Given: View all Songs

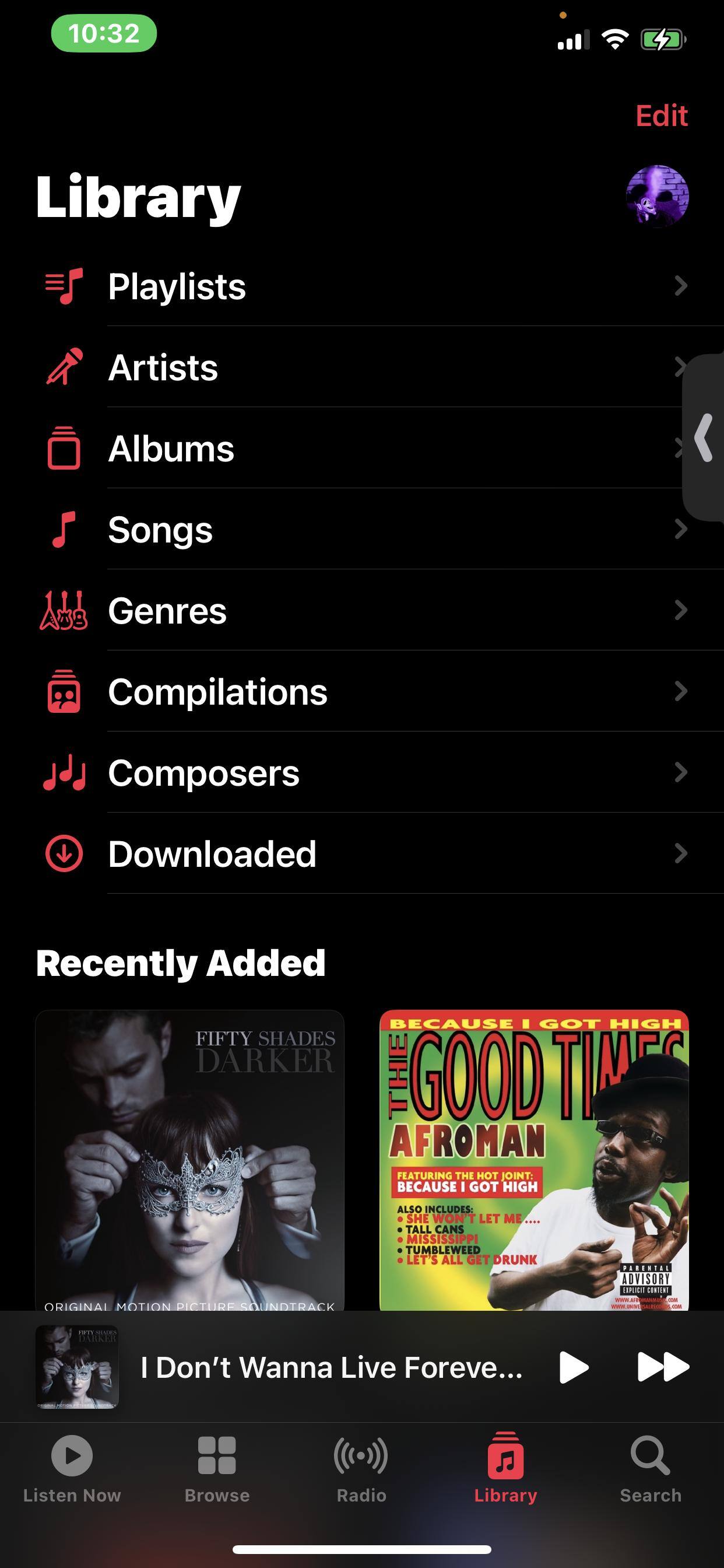Looking at the screenshot, I should (160, 530).
